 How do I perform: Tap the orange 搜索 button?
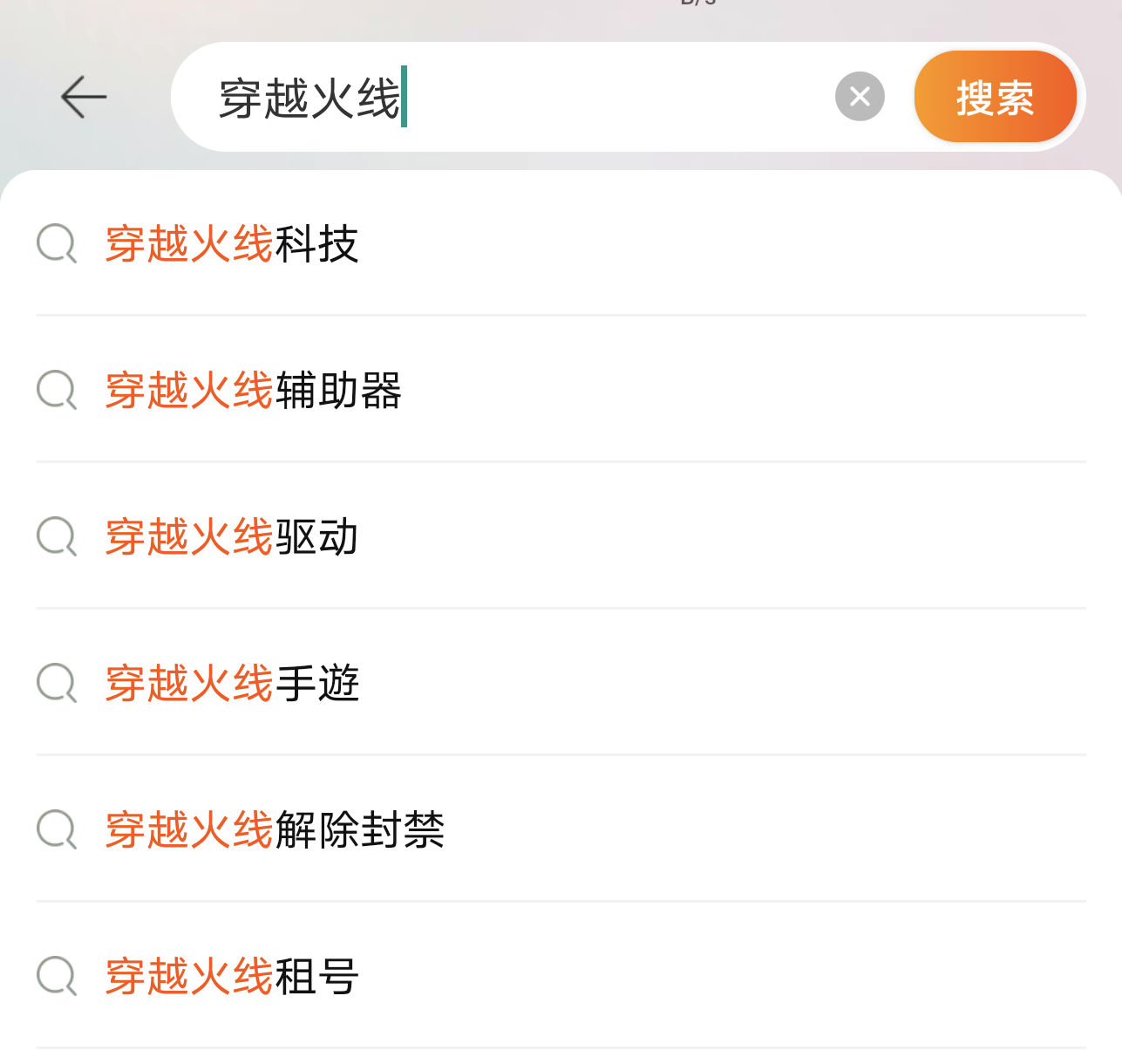tap(995, 97)
